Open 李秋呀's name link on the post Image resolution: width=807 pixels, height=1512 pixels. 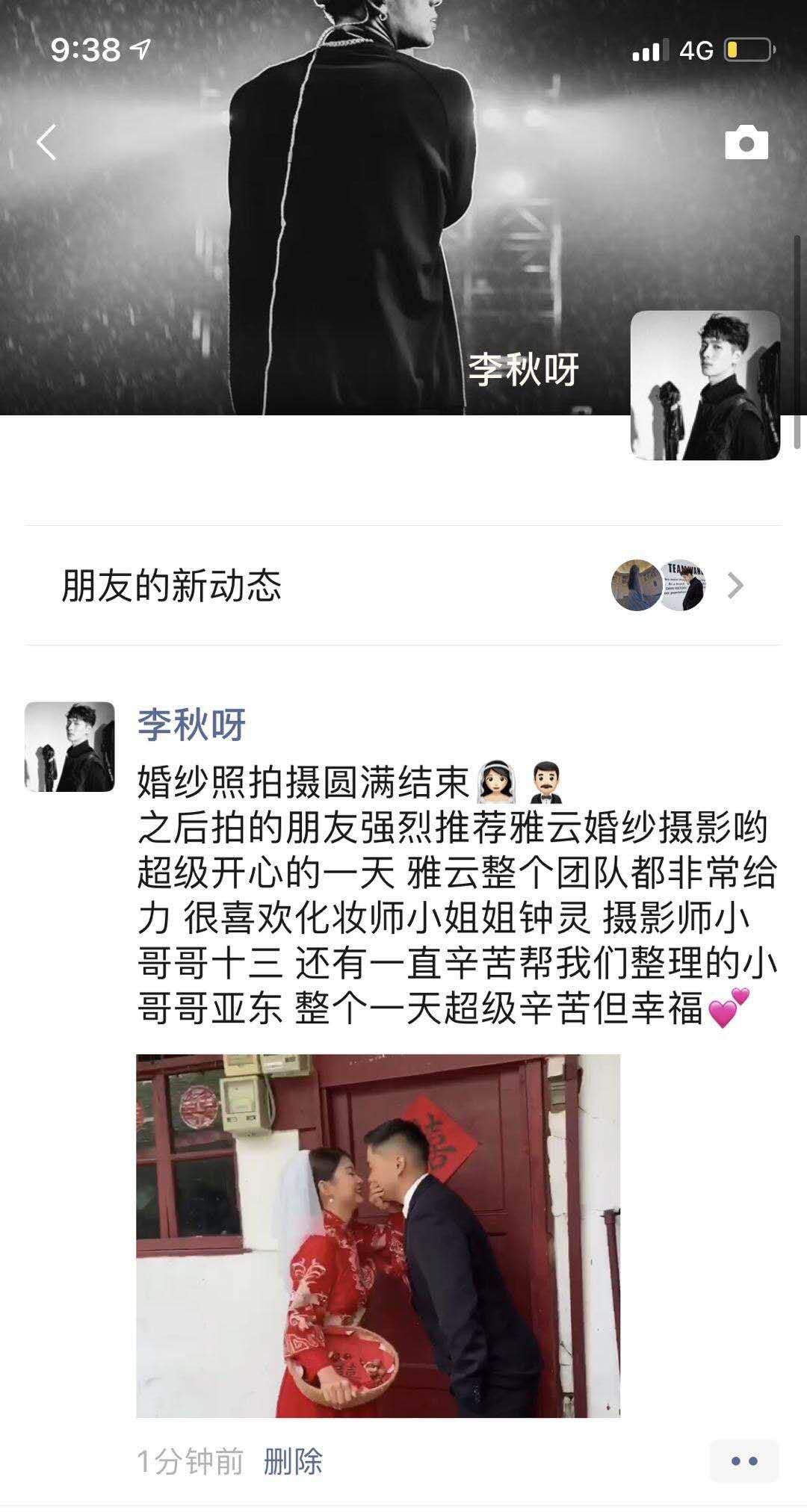pos(192,725)
